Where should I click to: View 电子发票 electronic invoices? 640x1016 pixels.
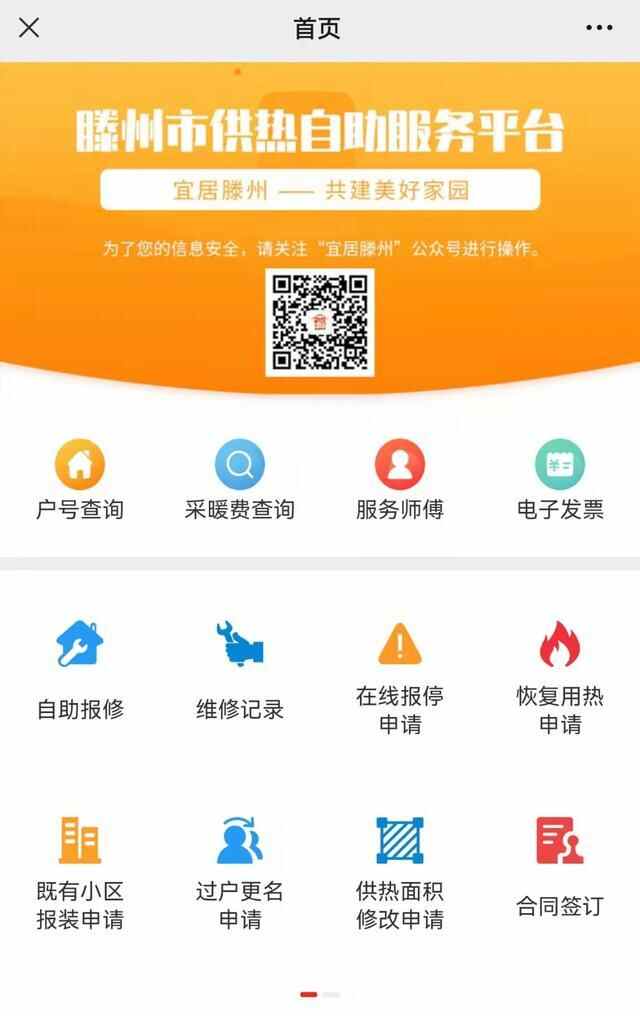click(x=560, y=482)
